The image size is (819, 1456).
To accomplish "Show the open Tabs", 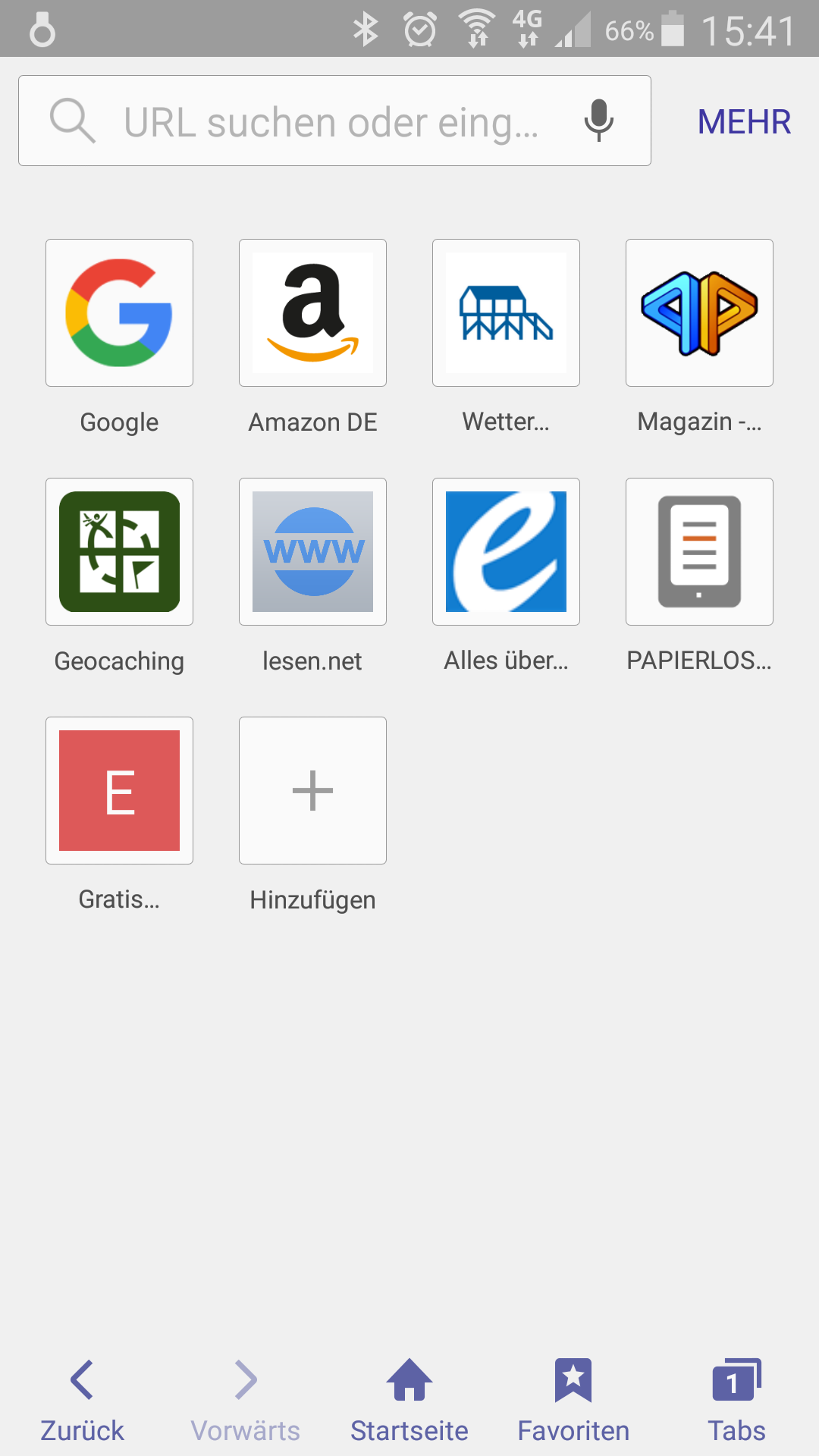I will click(736, 1401).
